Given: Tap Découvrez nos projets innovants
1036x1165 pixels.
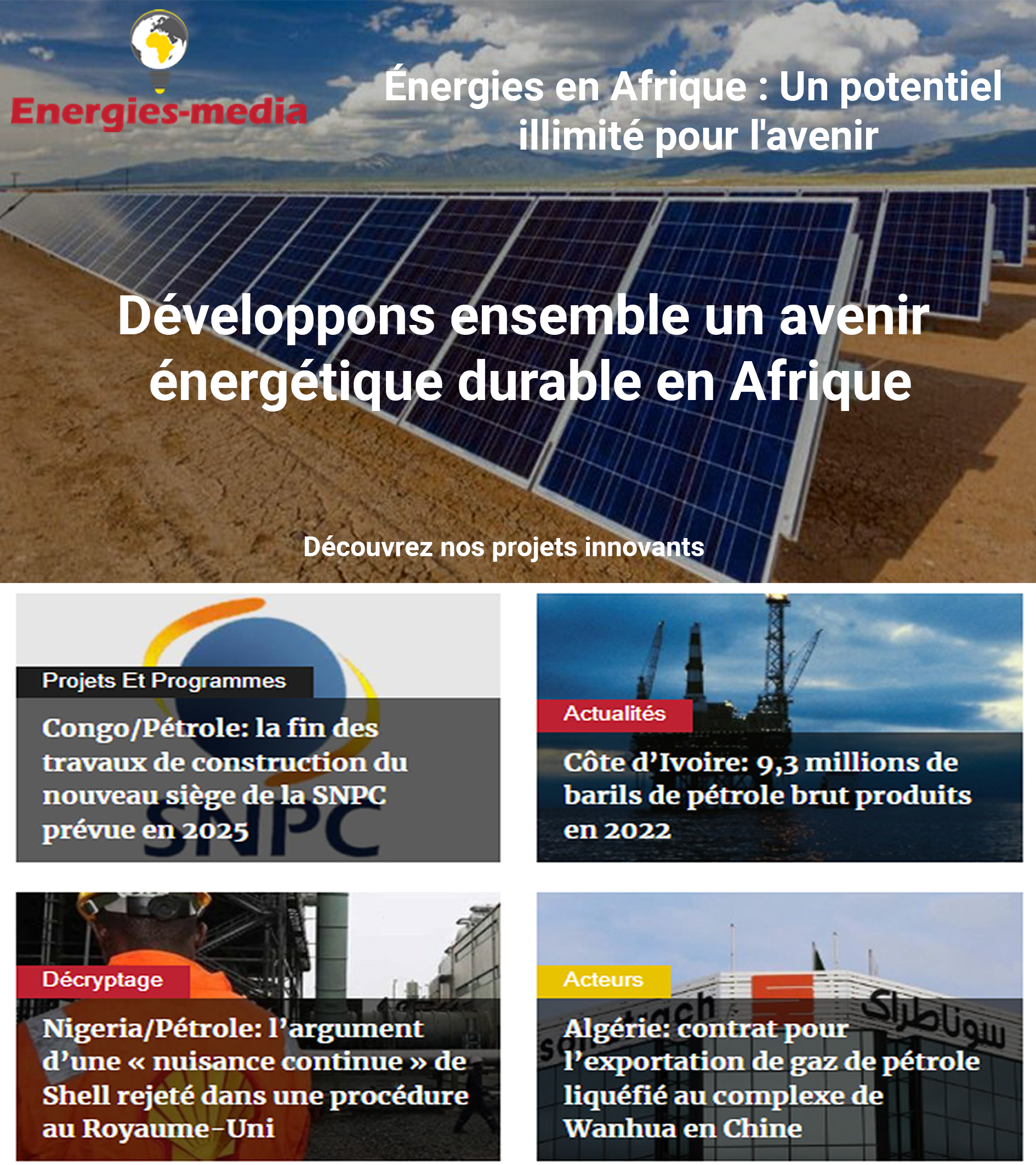Looking at the screenshot, I should 503,547.
